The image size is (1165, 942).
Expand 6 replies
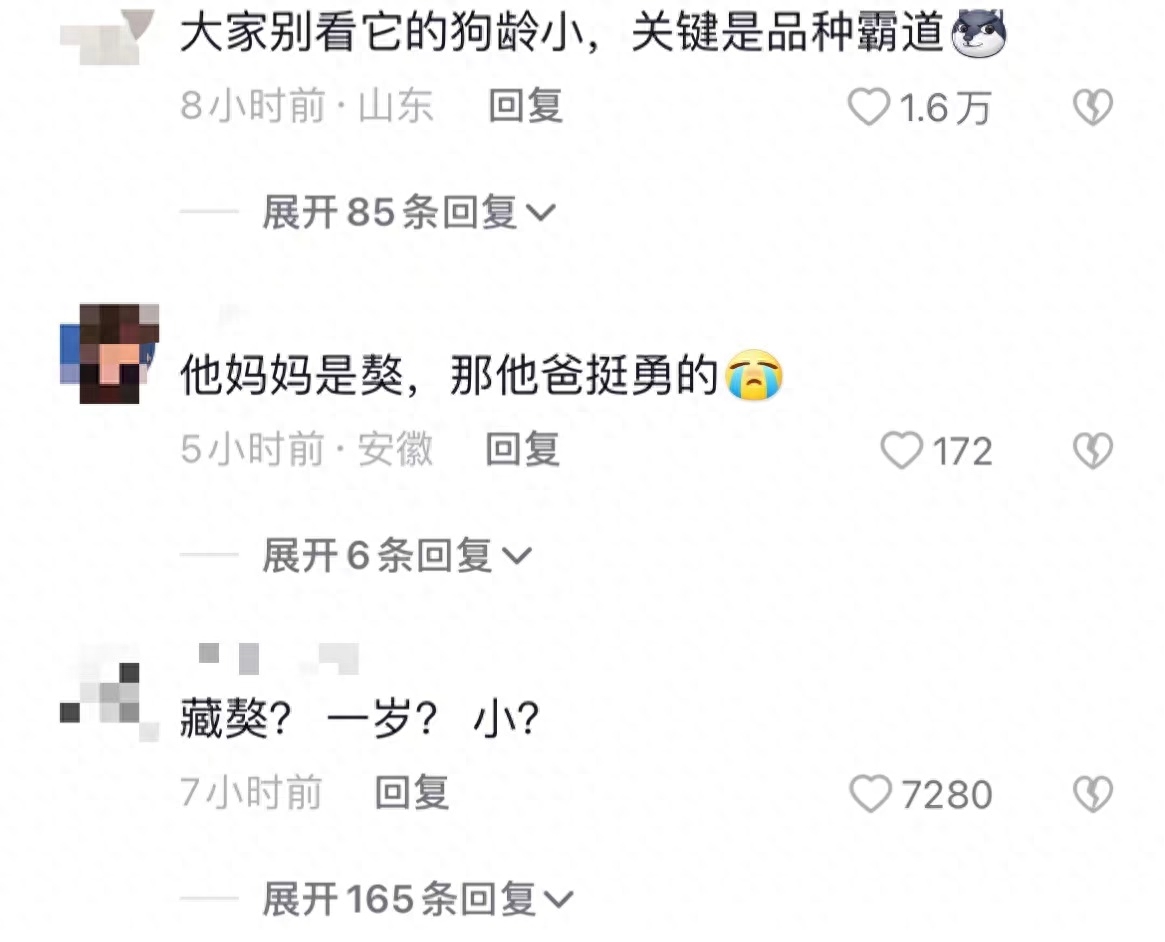[395, 555]
